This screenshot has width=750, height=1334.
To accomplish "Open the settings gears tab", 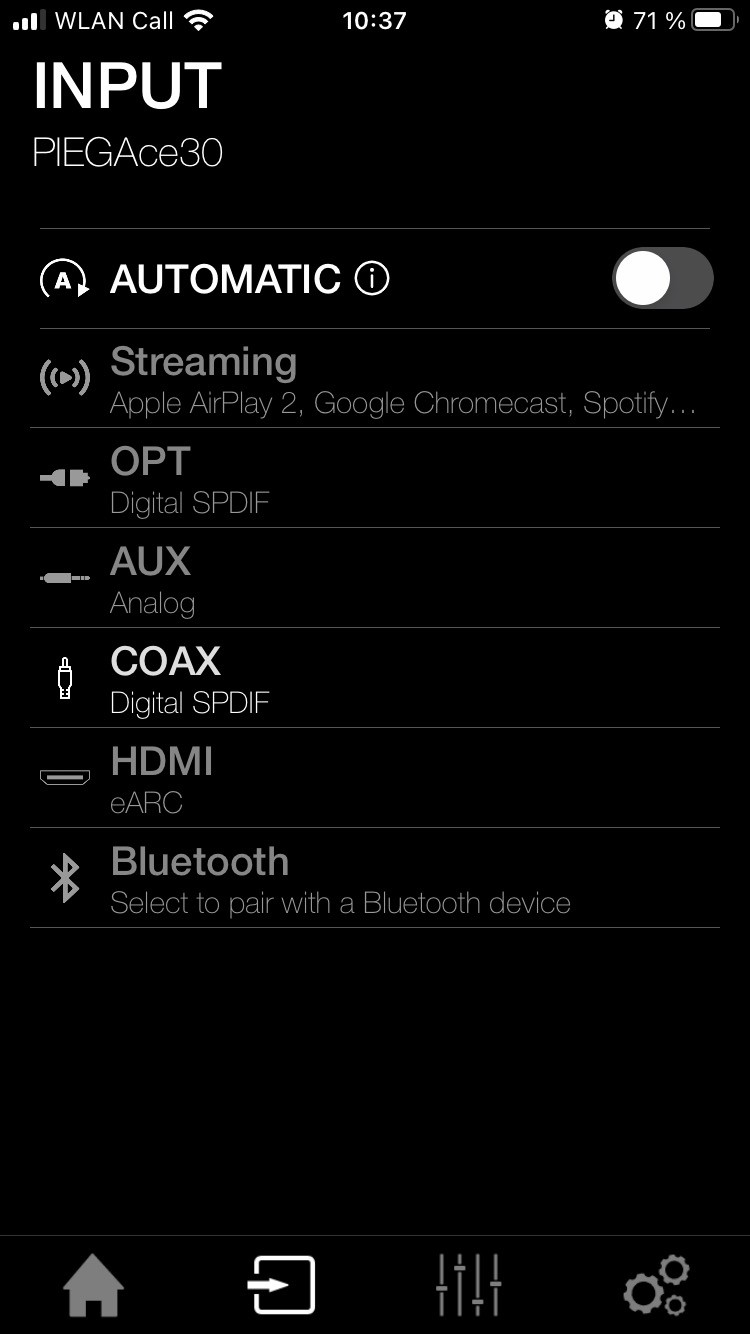I will point(656,1285).
